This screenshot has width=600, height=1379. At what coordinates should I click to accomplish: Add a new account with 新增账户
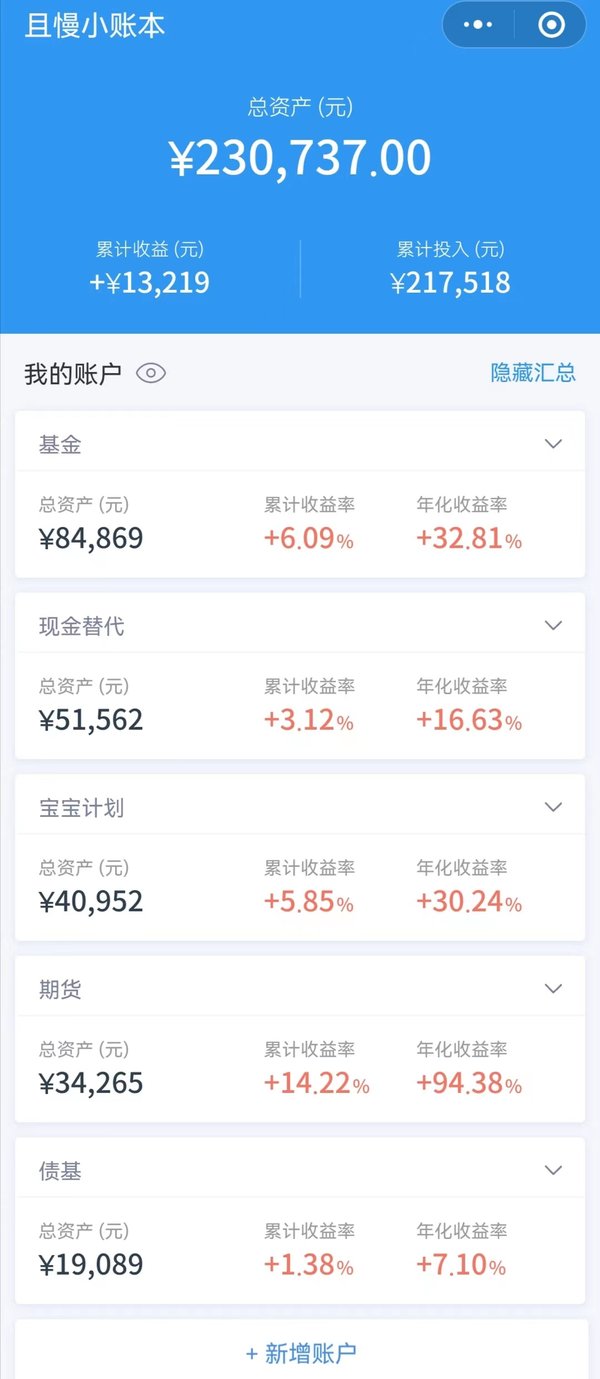[x=301, y=1354]
